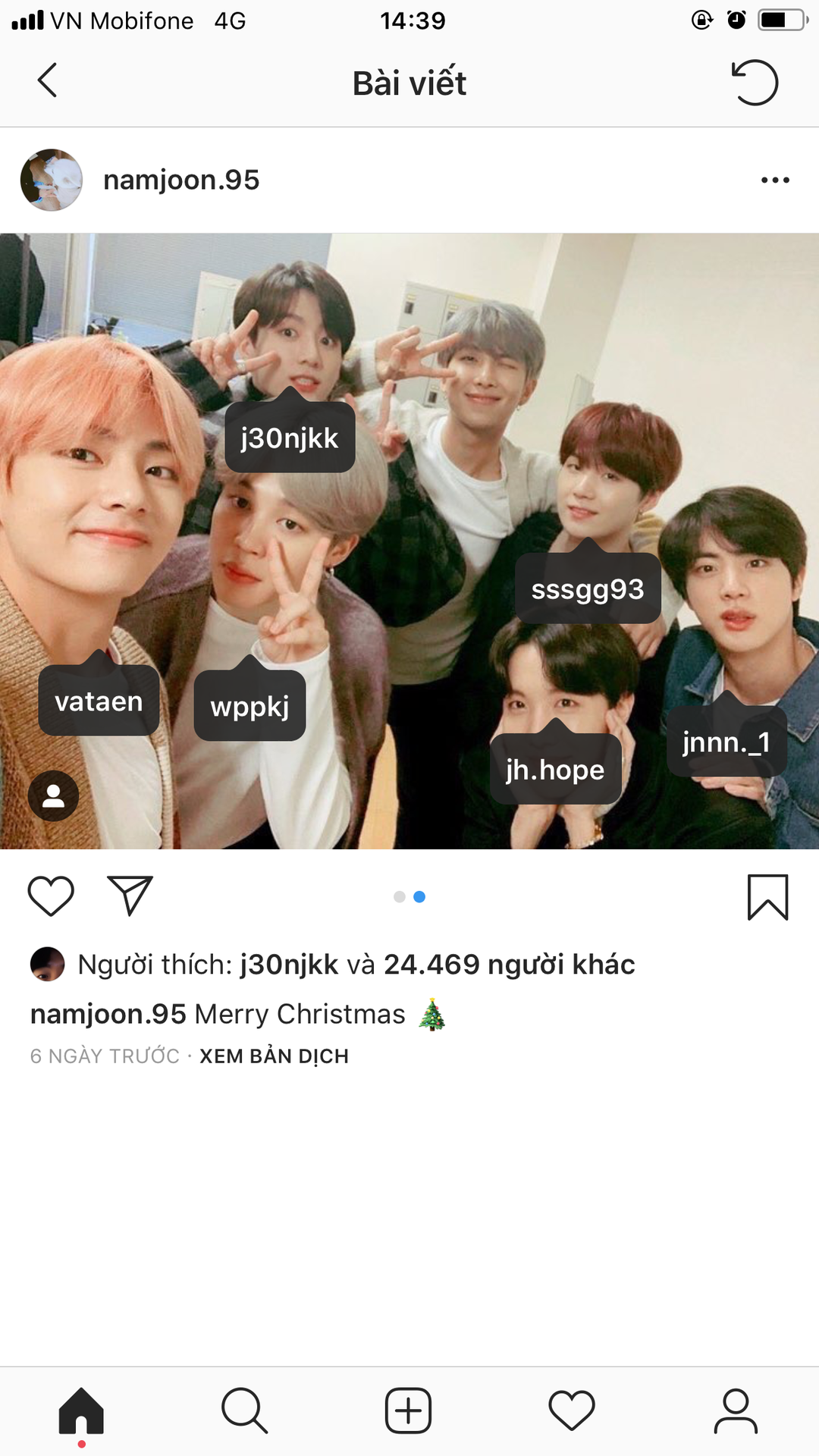
Task: View the 24.469 người khác likes list
Action: [509, 965]
